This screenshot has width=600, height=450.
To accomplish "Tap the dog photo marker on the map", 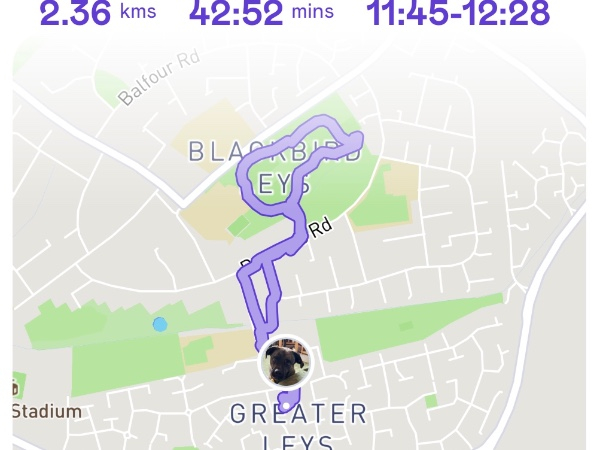I will click(x=285, y=362).
